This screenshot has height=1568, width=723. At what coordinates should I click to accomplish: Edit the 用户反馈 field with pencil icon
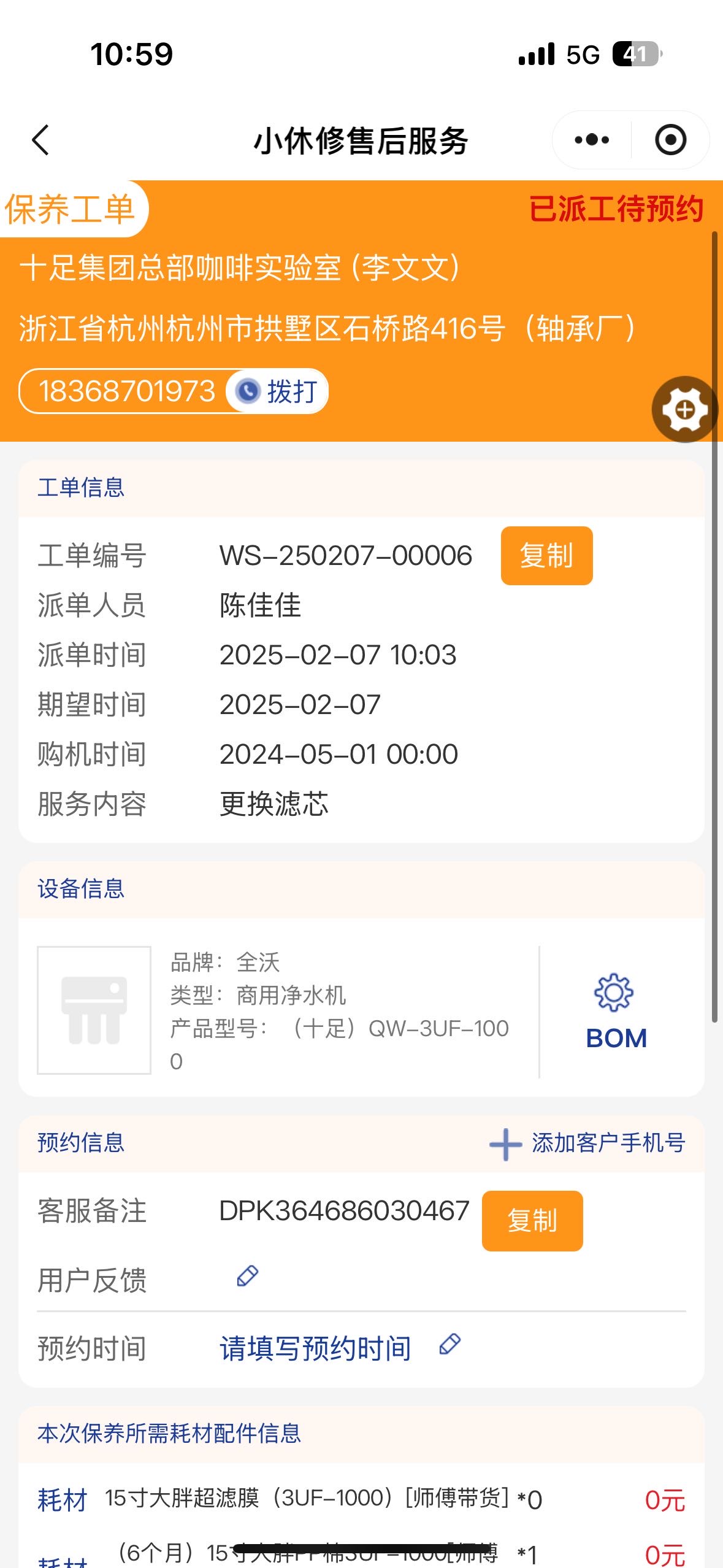pyautogui.click(x=247, y=1277)
